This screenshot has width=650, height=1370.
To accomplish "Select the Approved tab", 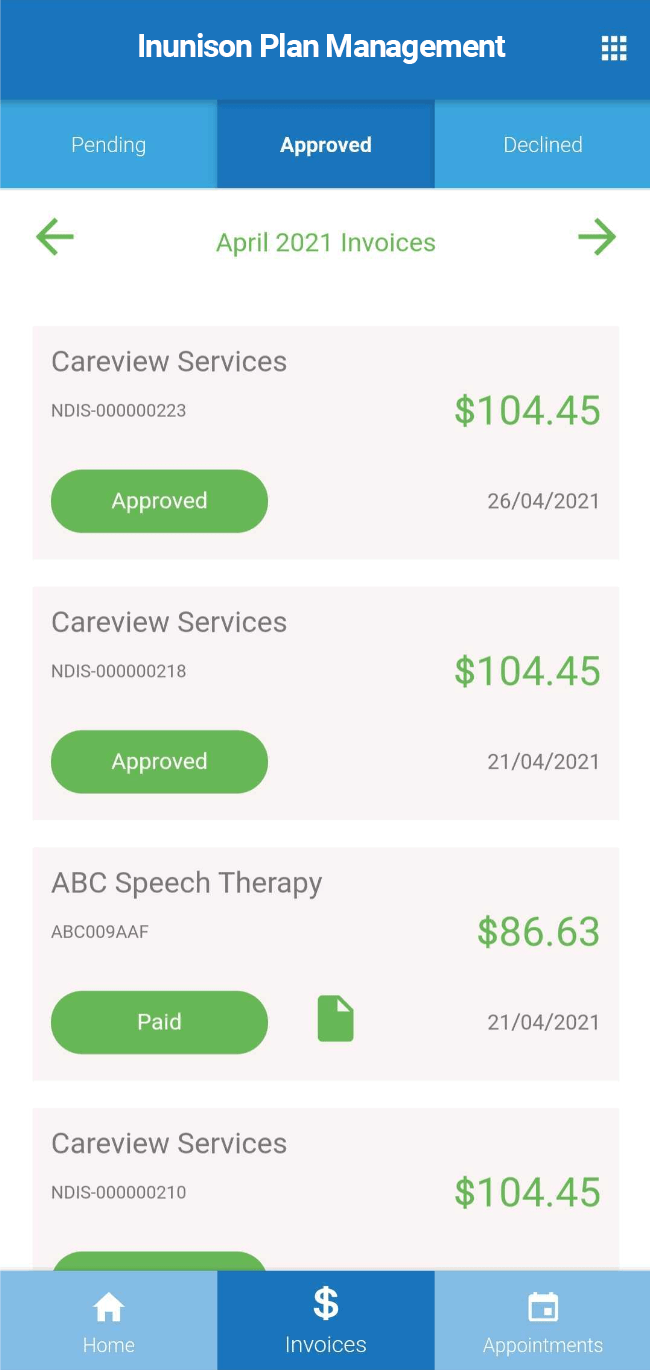I will tap(325, 145).
